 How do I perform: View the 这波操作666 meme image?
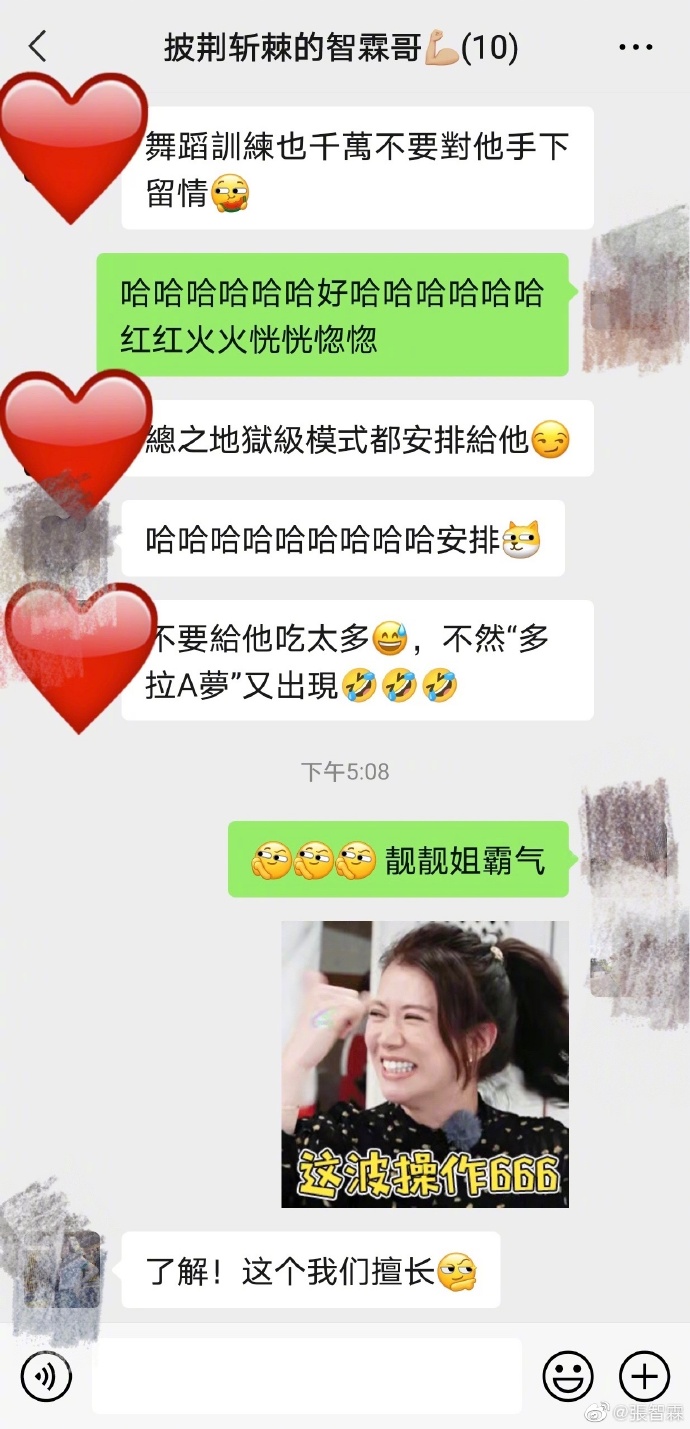(424, 1063)
